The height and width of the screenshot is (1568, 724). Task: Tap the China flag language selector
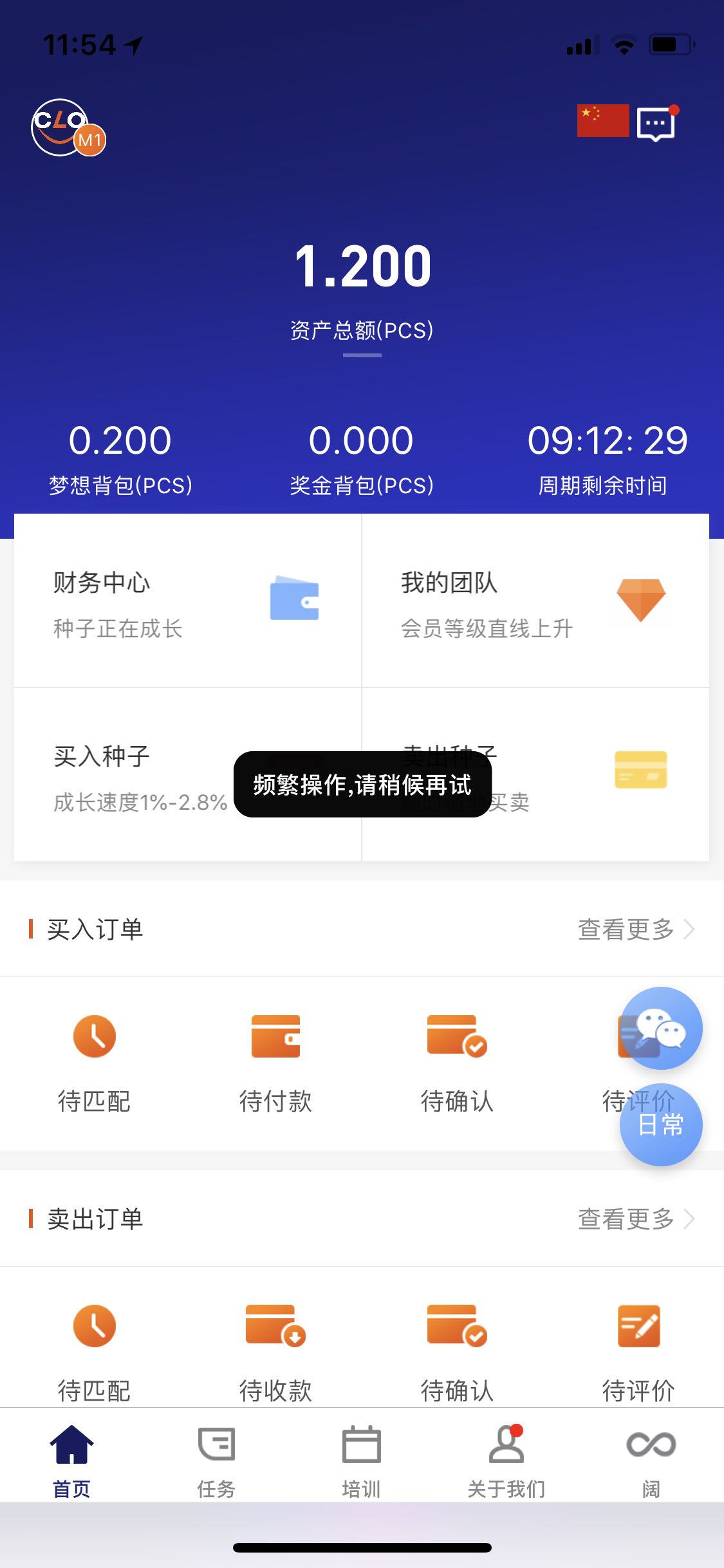coord(602,120)
